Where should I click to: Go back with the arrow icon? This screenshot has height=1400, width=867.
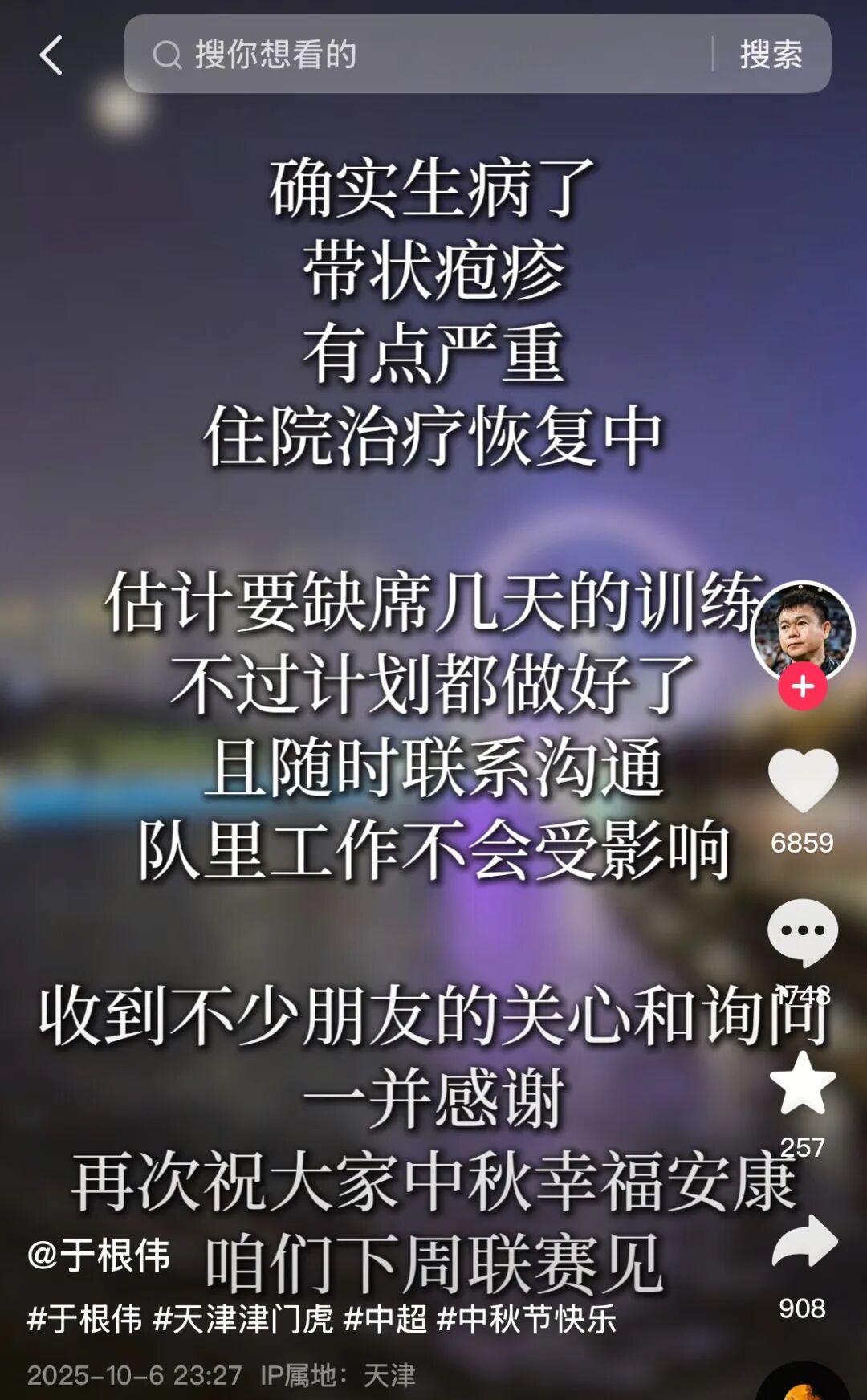[51, 55]
